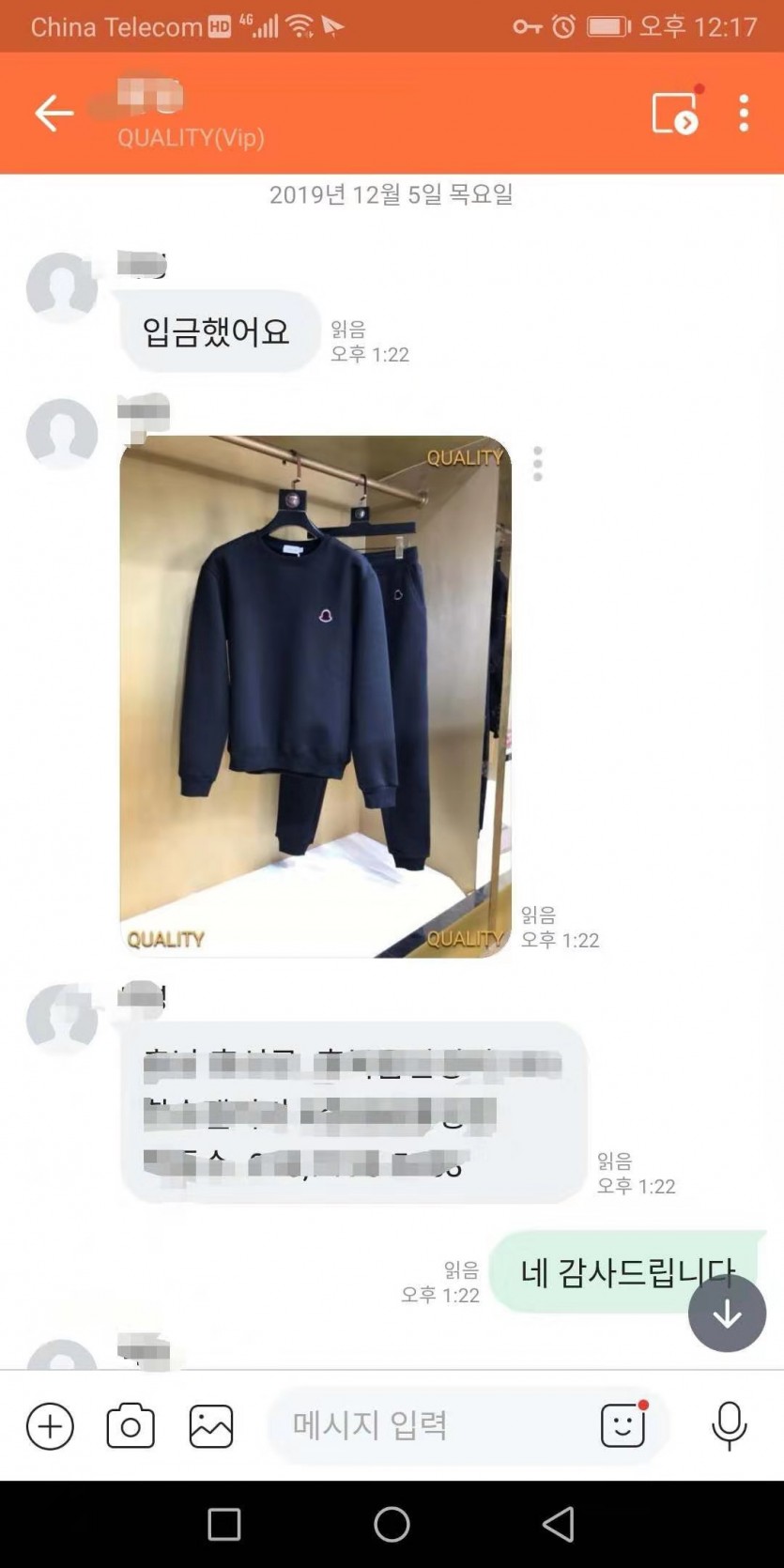The image size is (784, 1568).
Task: Open the plus attachment menu
Action: (50, 1426)
